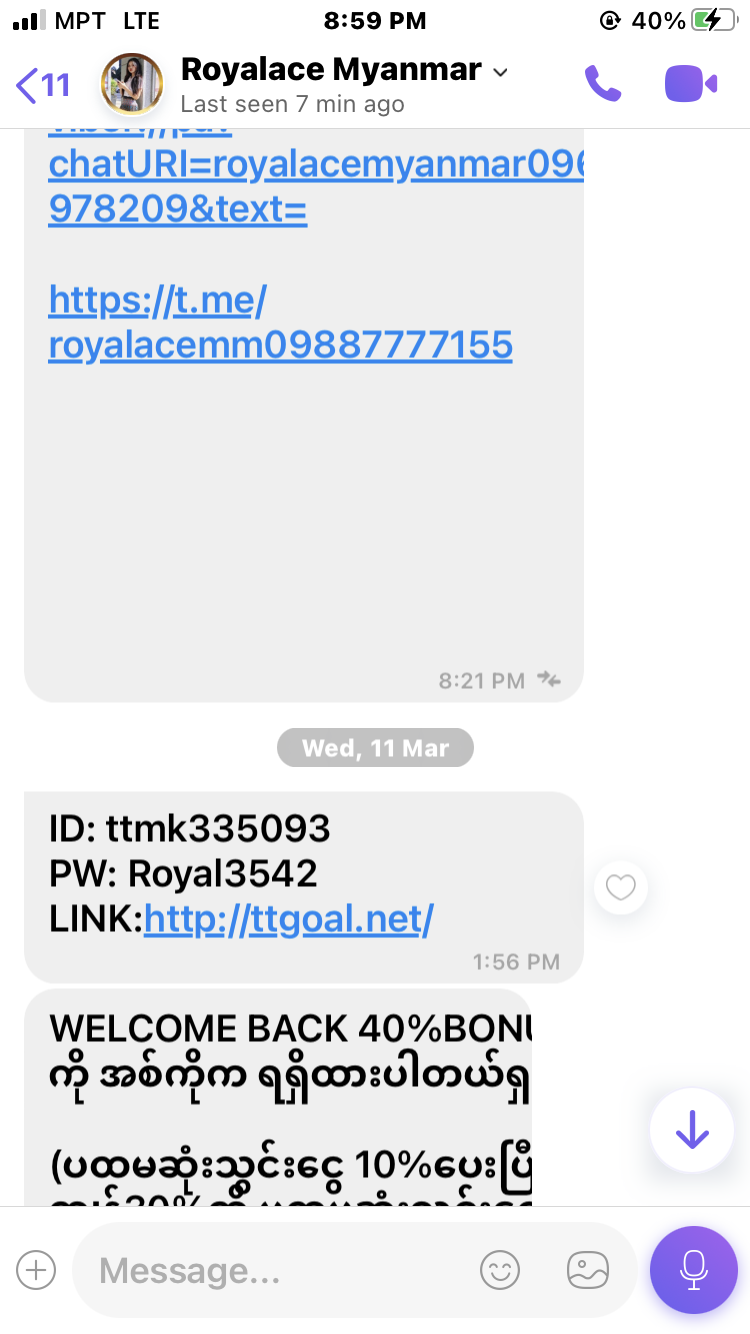Viewport: 750px width, 1334px height.
Task: Open the plus attachment menu
Action: (36, 1271)
